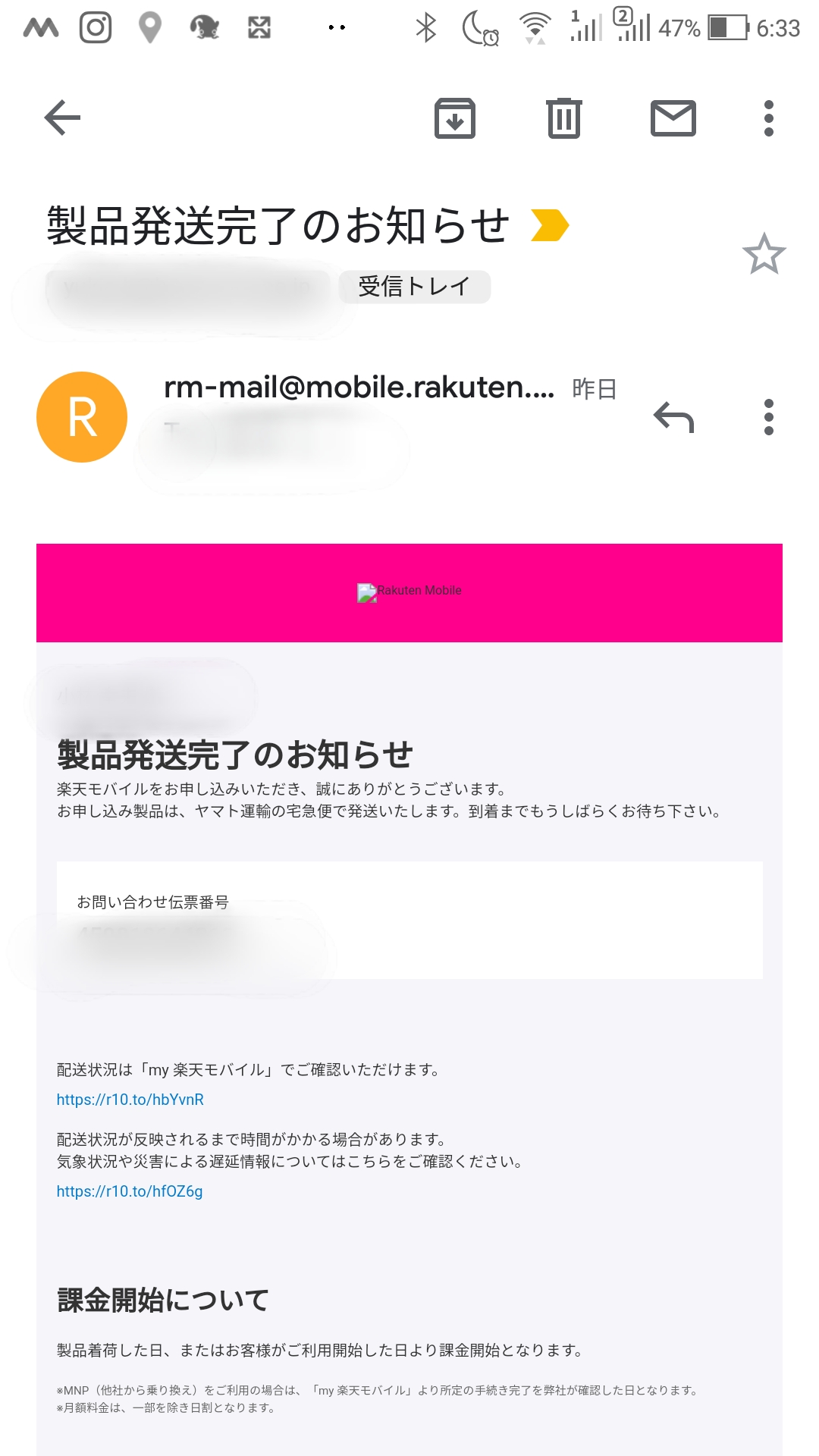Viewport: 819px width, 1456px height.
Task: Tap the 受信トレイ label chip
Action: [414, 287]
